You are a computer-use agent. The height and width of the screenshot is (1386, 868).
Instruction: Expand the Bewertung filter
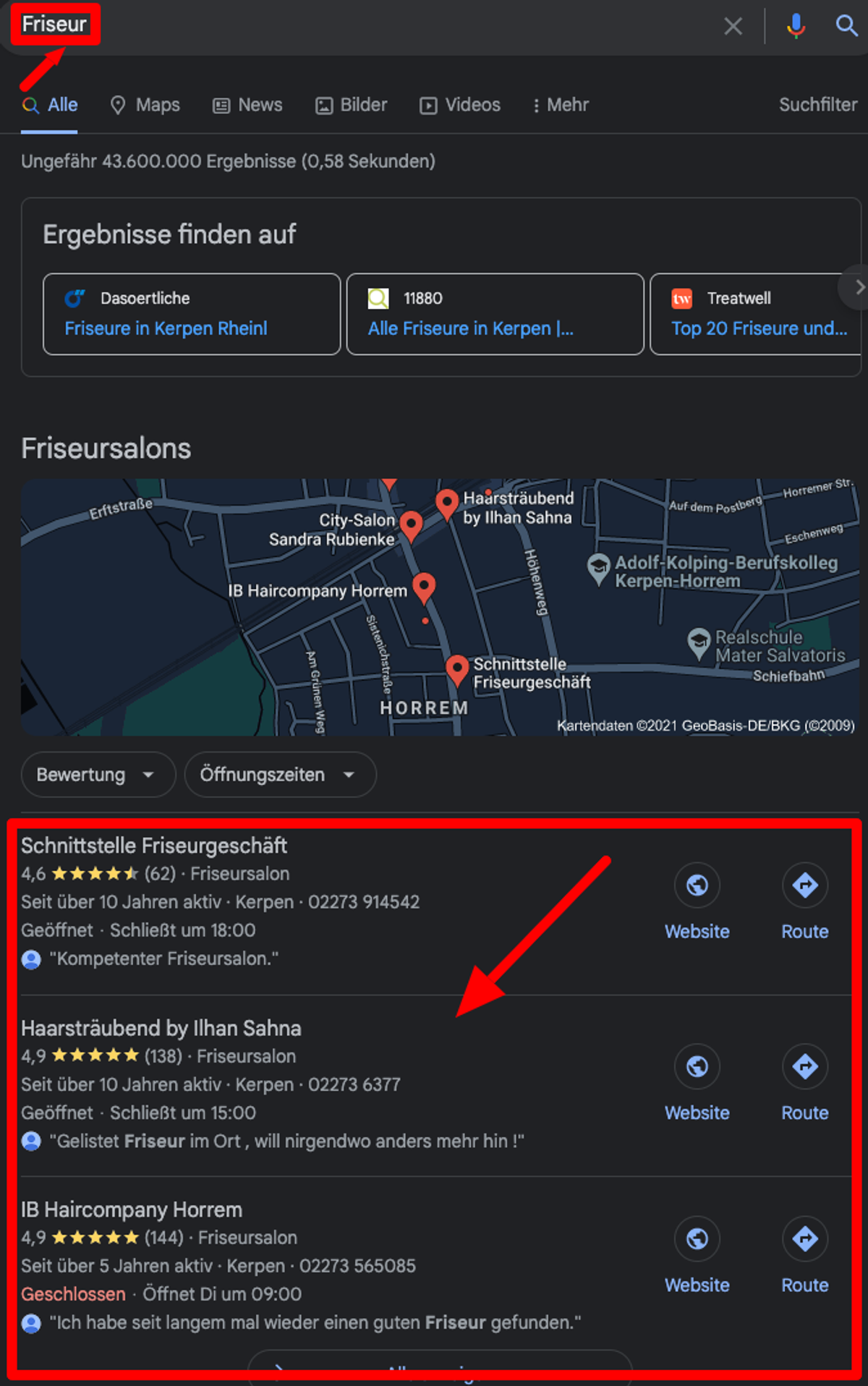point(98,775)
